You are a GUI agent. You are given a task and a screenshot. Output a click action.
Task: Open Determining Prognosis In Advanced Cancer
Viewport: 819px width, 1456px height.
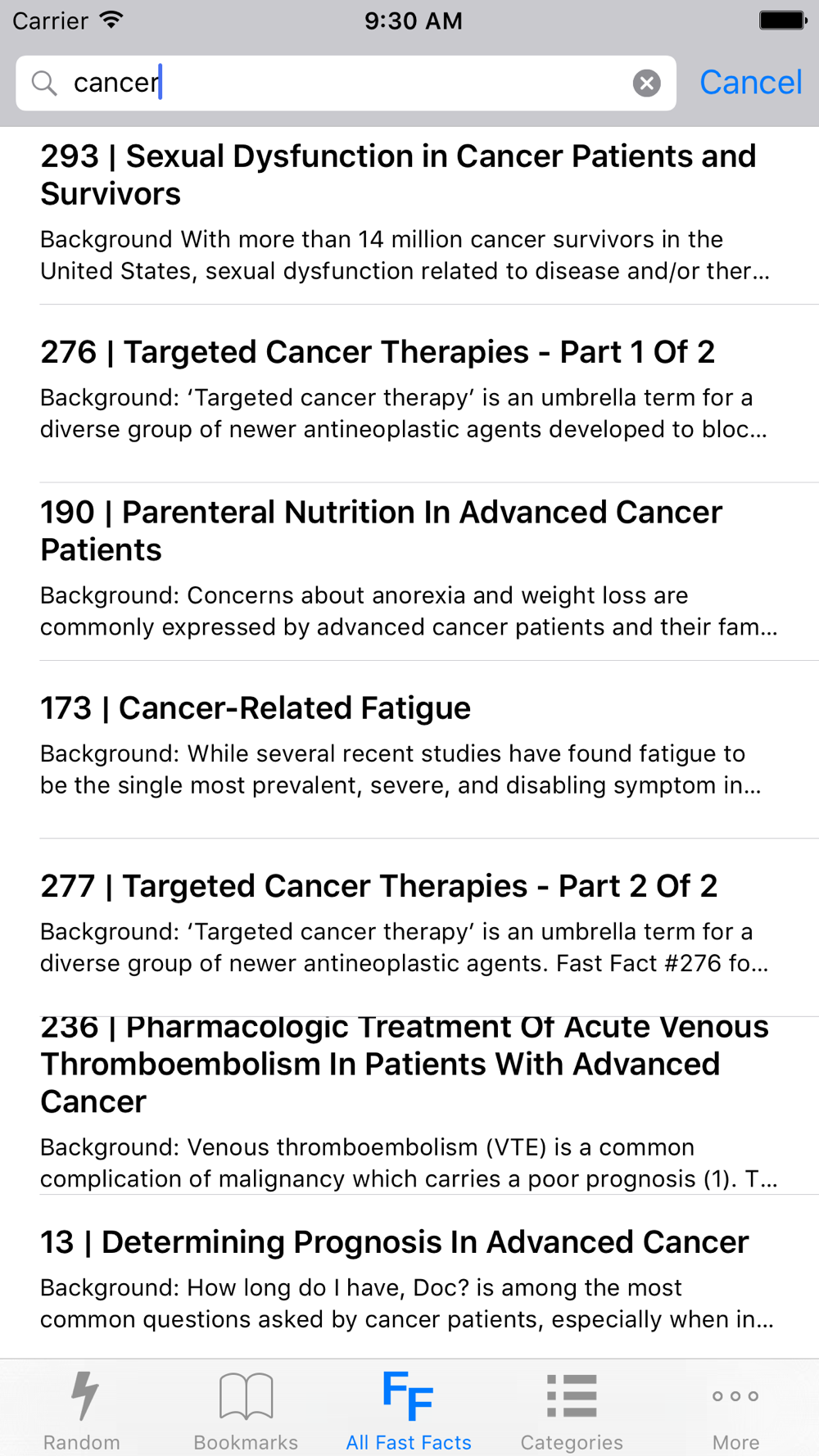tap(409, 1277)
